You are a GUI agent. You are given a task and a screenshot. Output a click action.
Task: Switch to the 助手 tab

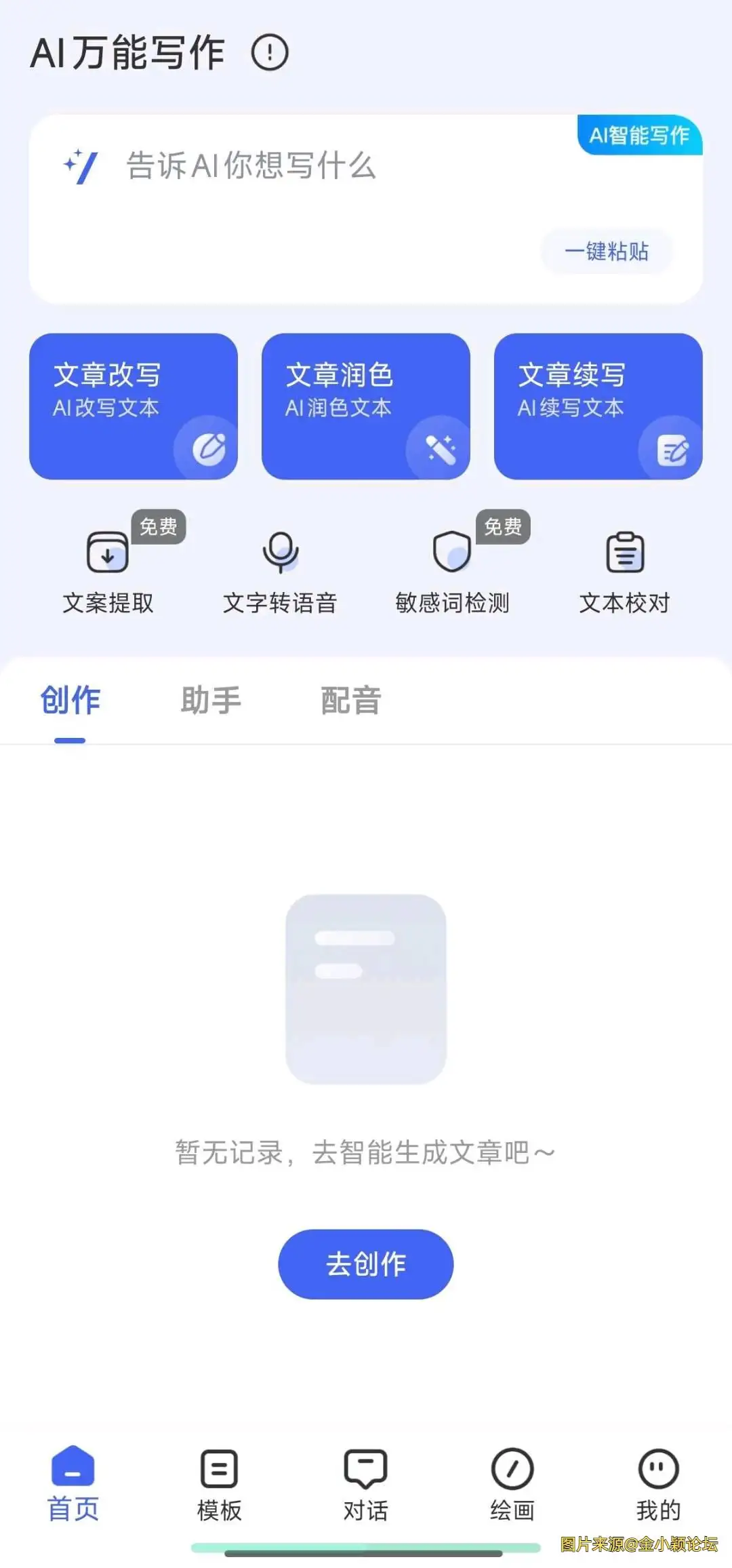point(211,701)
